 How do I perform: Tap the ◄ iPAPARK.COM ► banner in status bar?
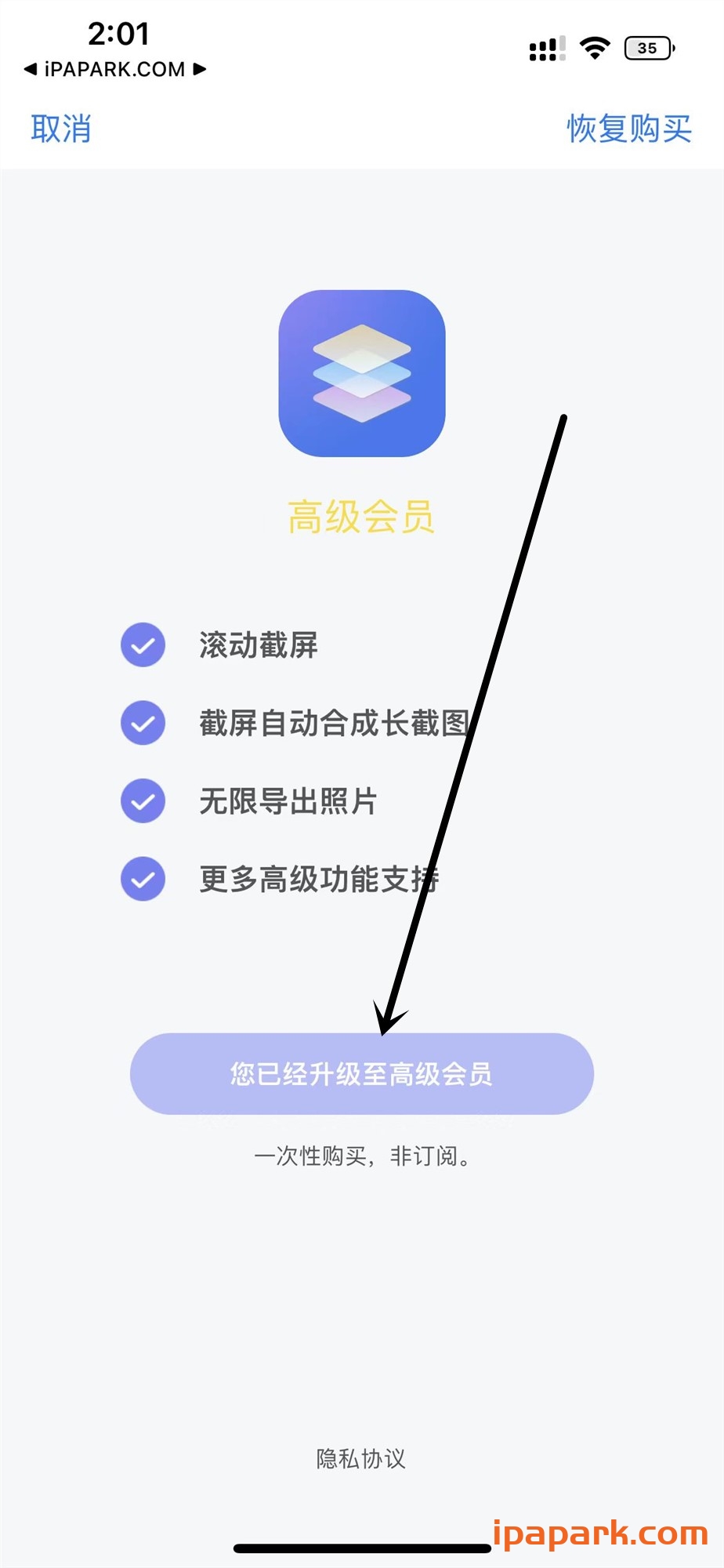pos(114,69)
